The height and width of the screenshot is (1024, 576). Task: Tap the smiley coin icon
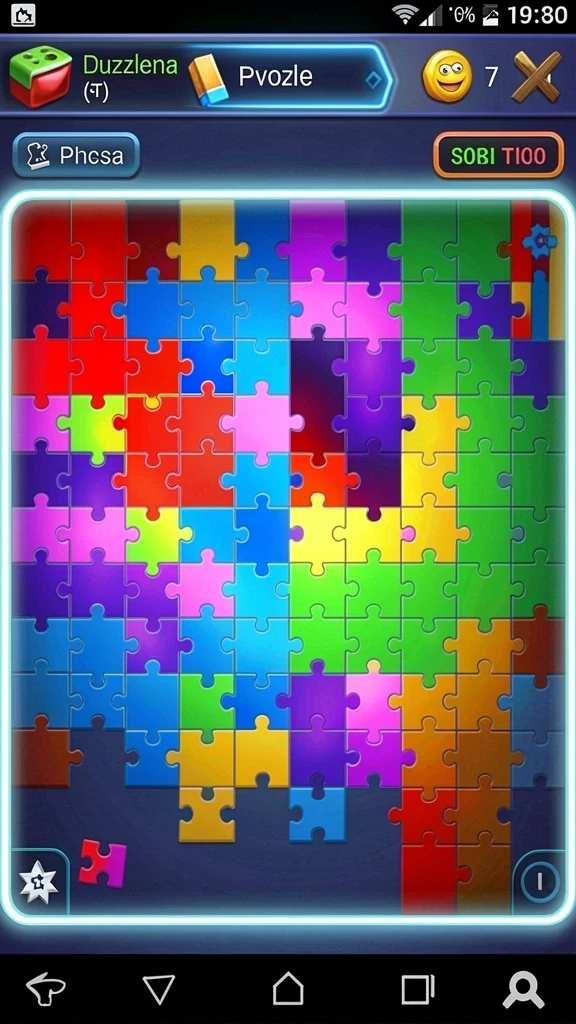click(x=447, y=76)
